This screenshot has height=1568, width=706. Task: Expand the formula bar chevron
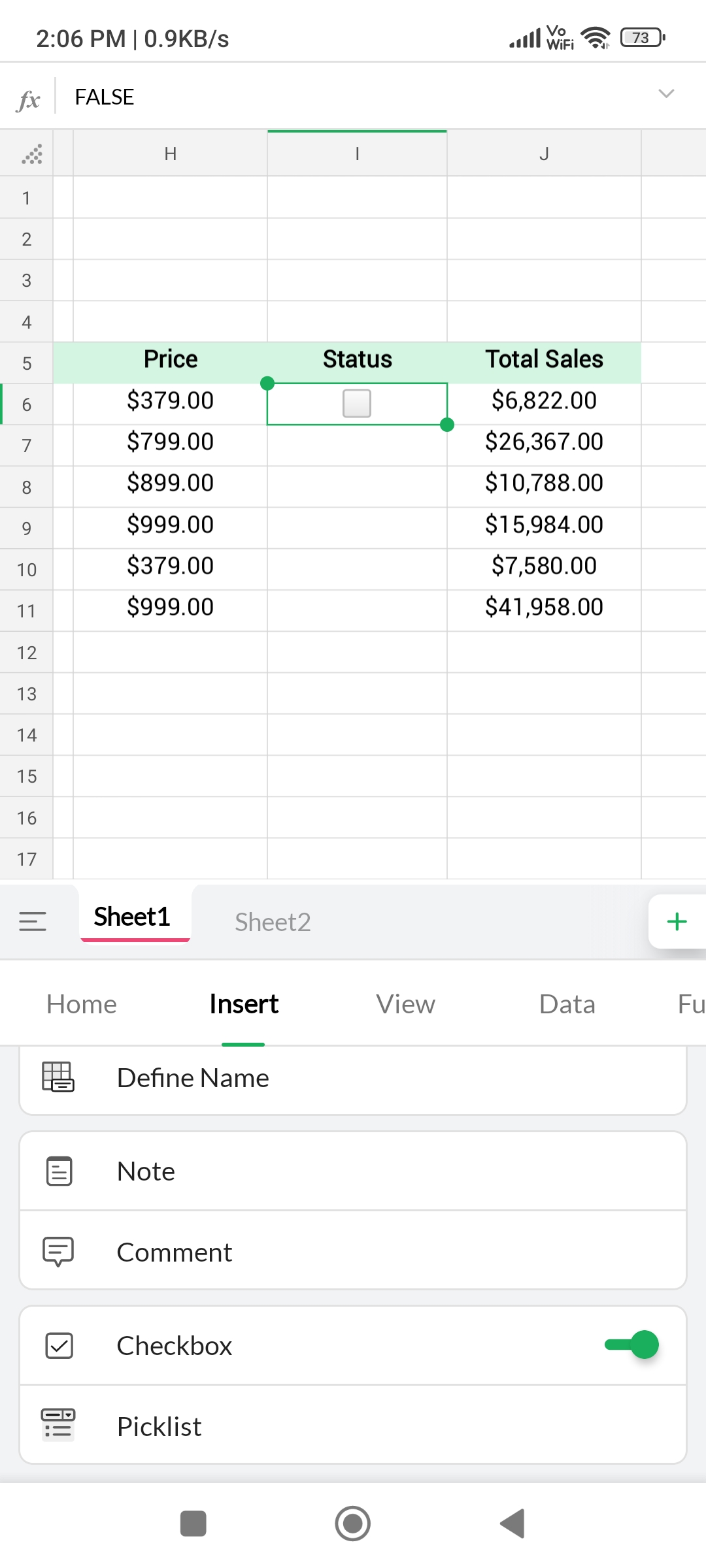tap(665, 94)
